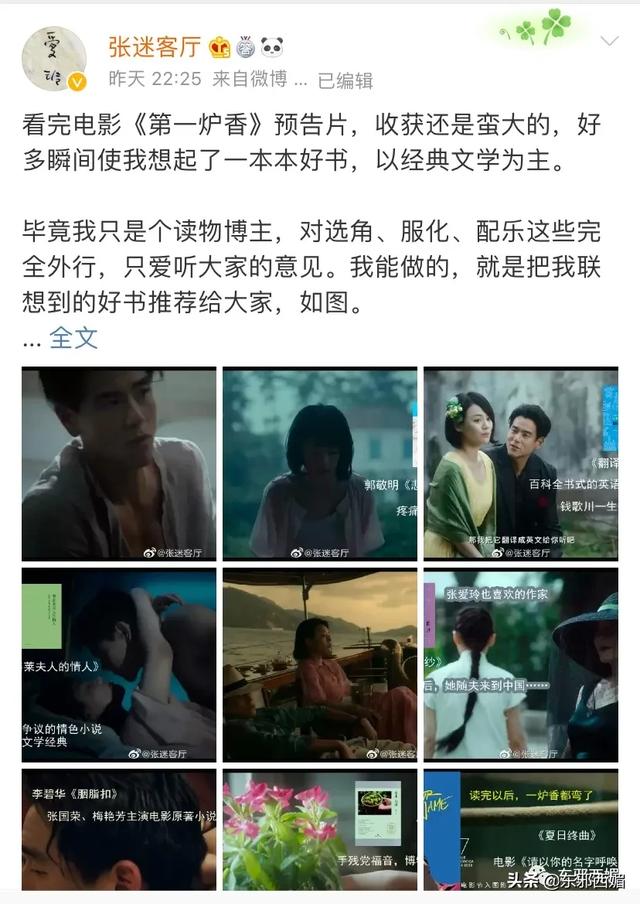Tap the username 张迷客厅
The height and width of the screenshot is (904, 640).
click(155, 46)
